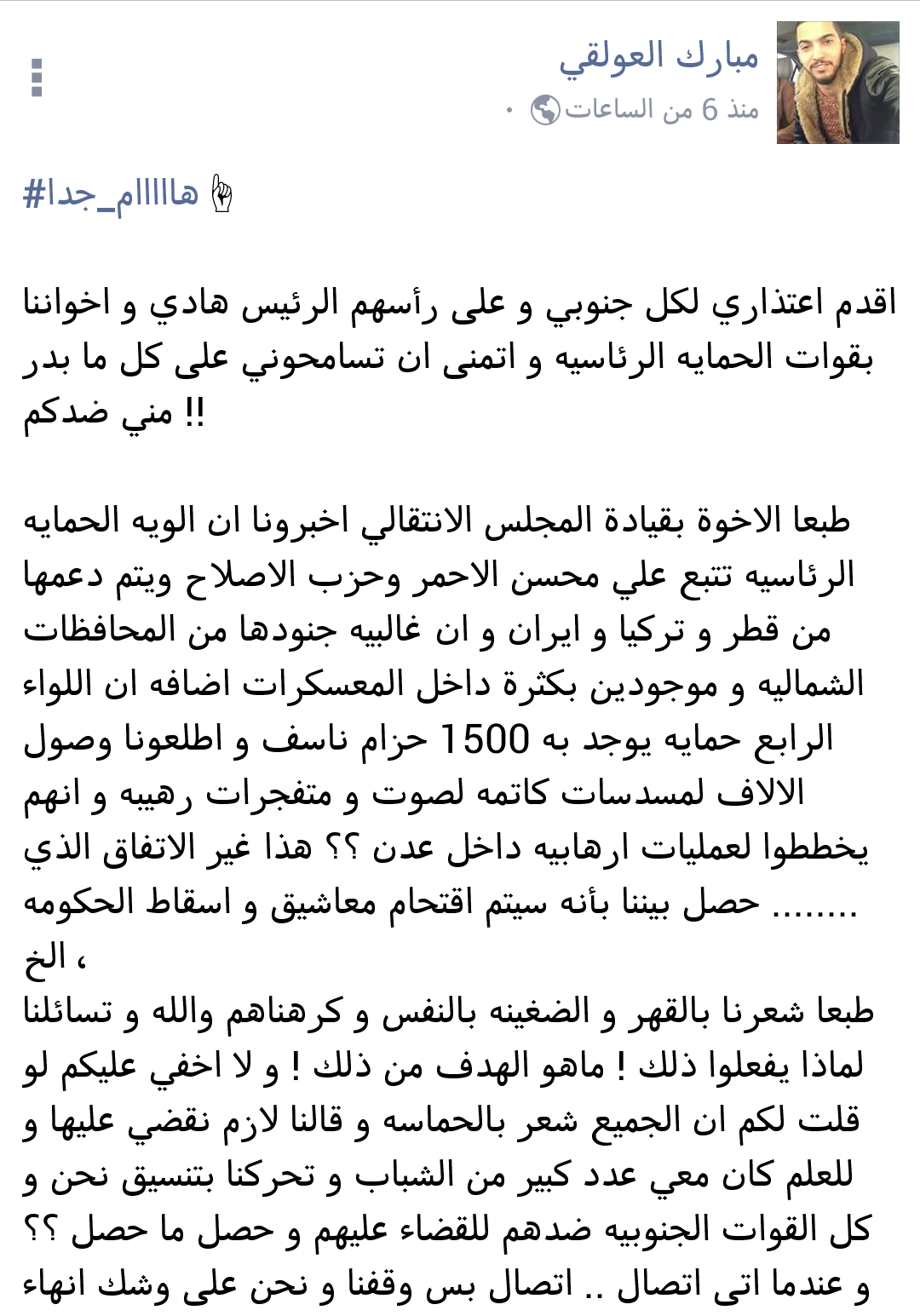Open مبارك العولقي's profile picture
The image size is (920, 1316).
(837, 83)
